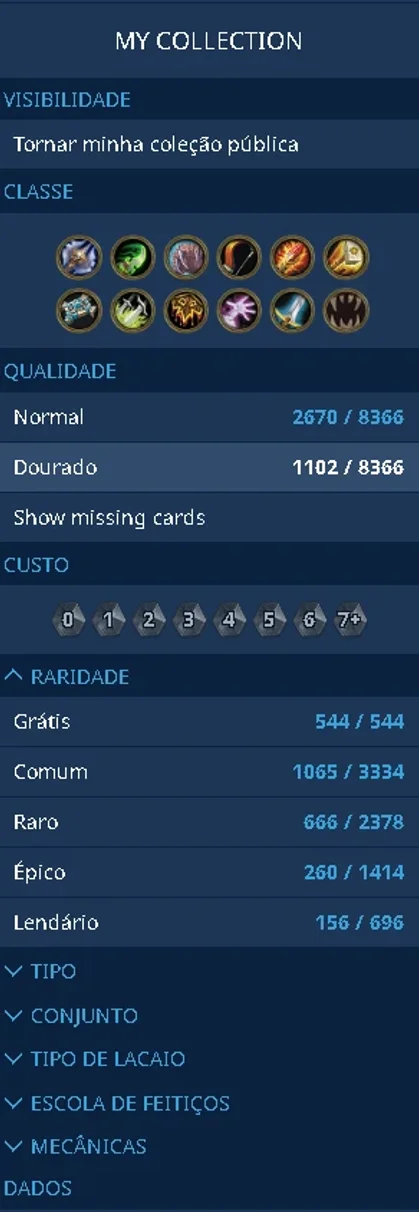Expand the Tipo section

[40, 971]
